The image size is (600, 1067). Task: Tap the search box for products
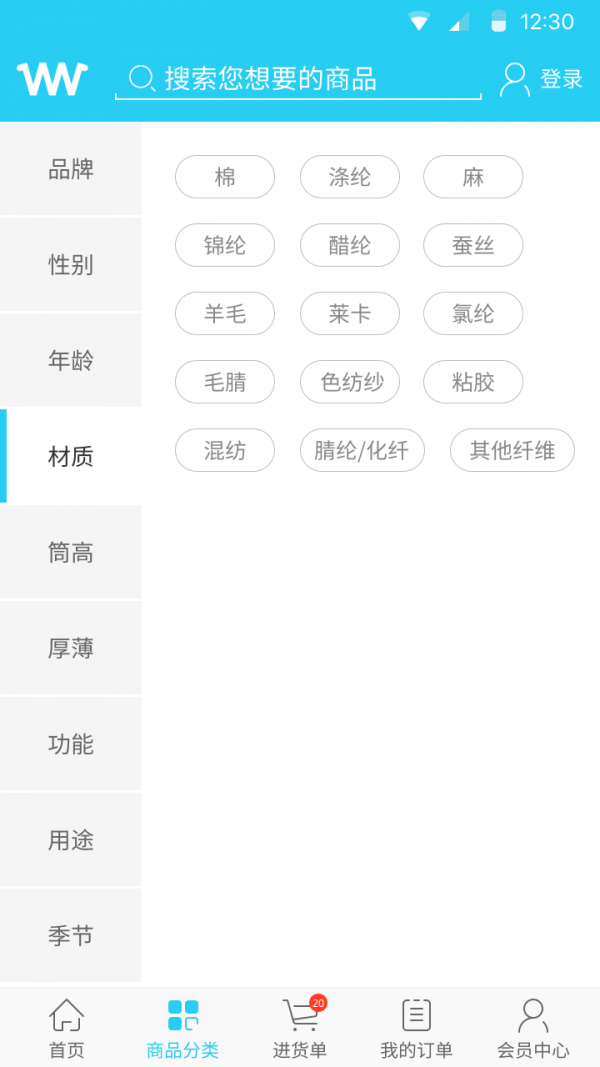[298, 79]
